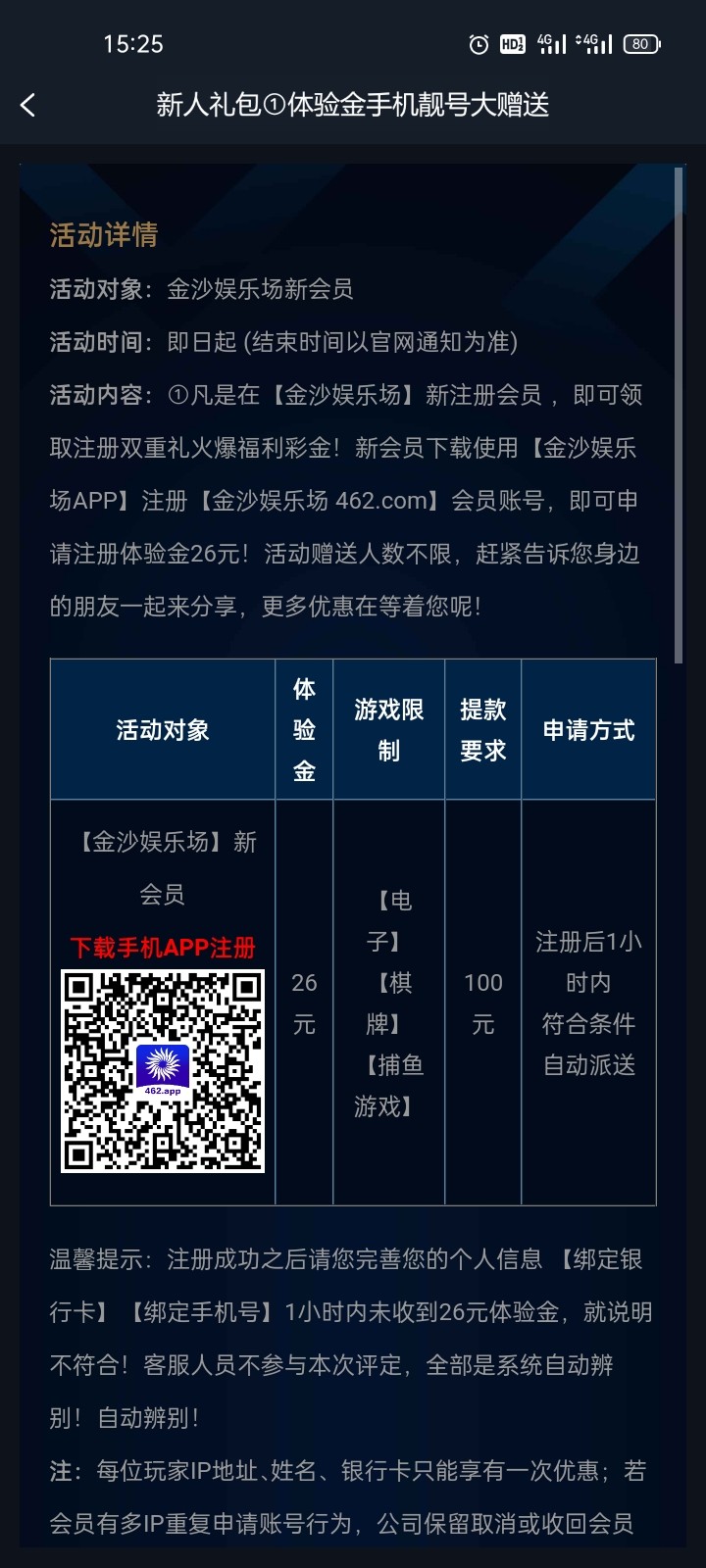
Task: Tap the red 下载手机APP注册 link
Action: tap(163, 948)
